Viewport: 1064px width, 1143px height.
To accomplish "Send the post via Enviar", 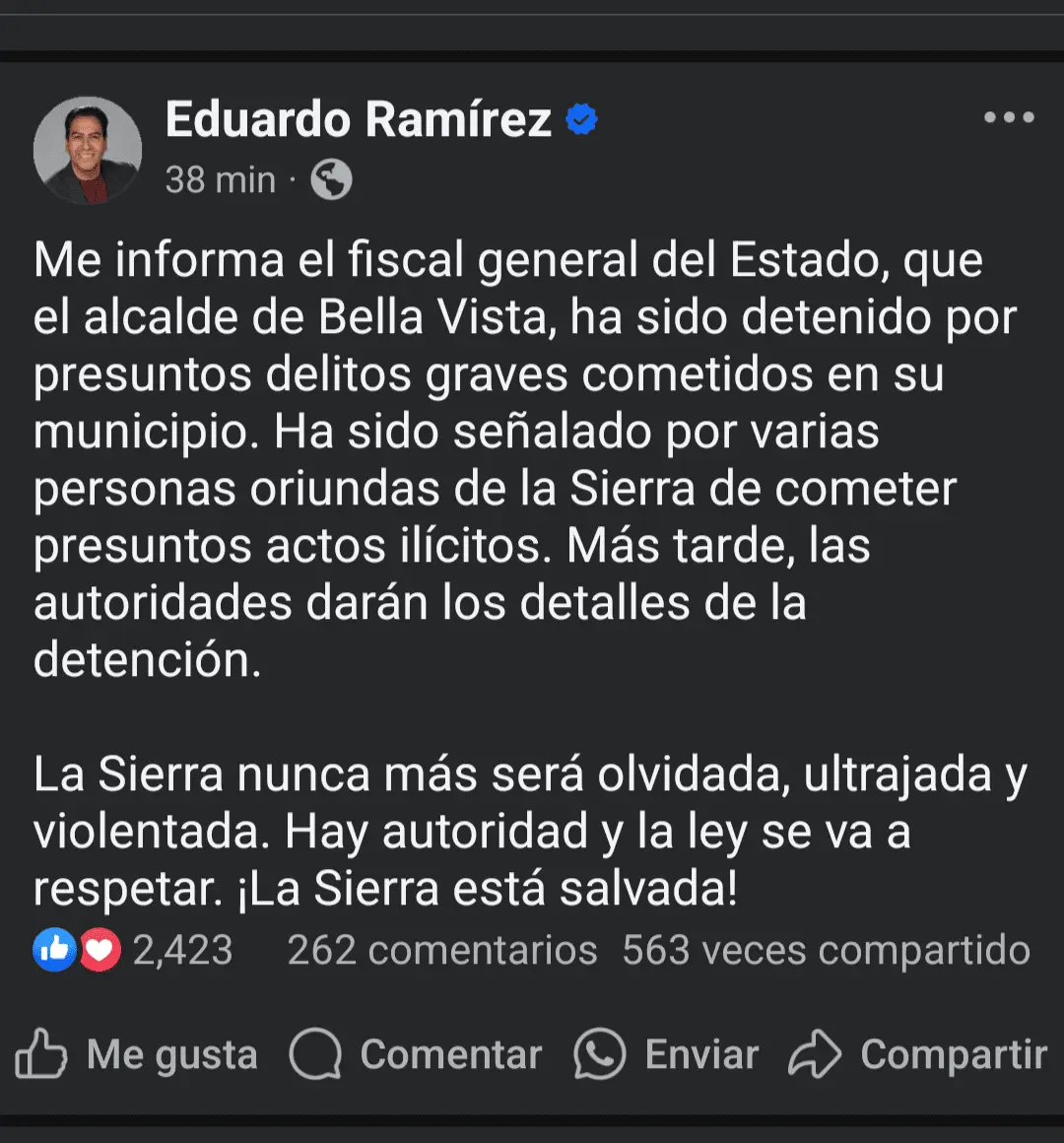I will (x=667, y=1055).
